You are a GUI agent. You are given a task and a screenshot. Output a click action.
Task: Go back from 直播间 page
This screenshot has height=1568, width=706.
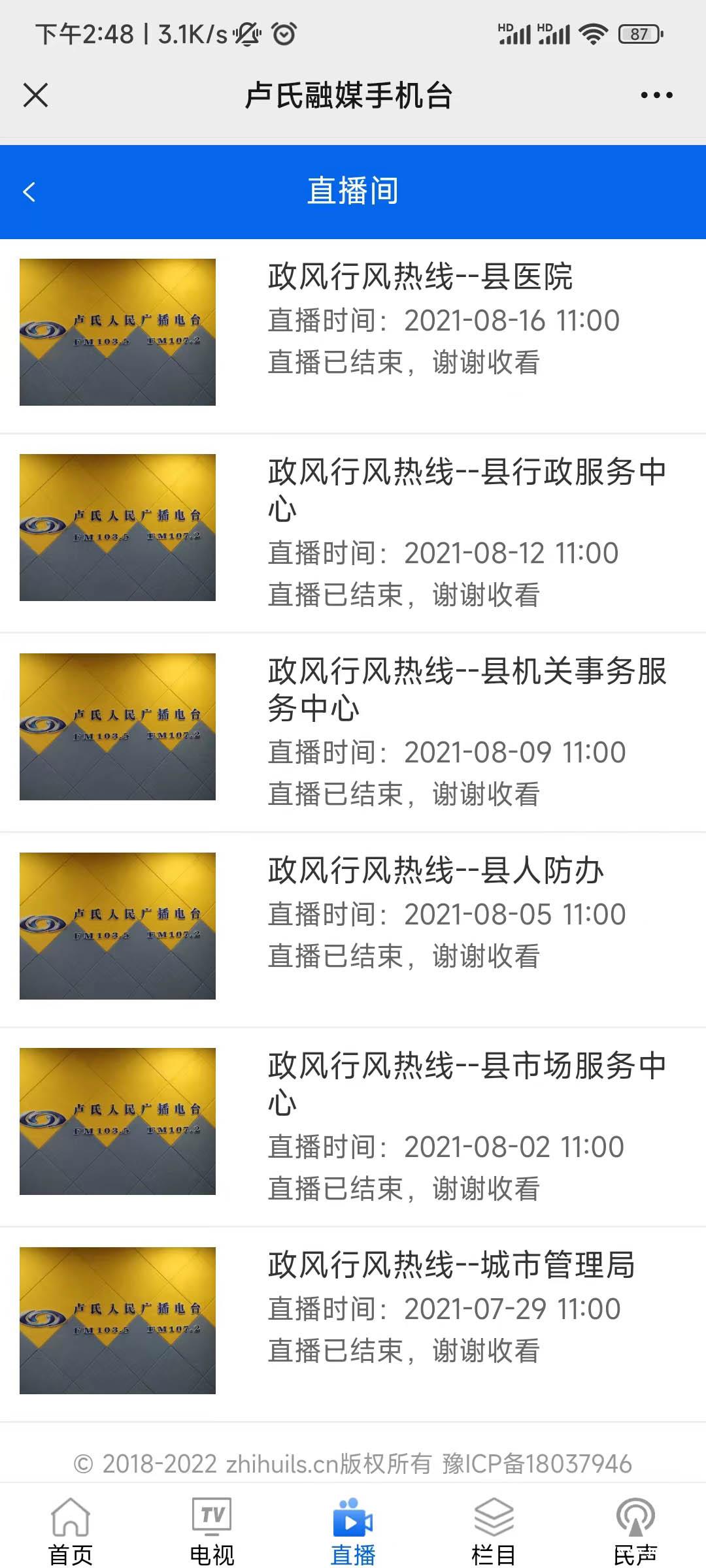click(x=29, y=192)
